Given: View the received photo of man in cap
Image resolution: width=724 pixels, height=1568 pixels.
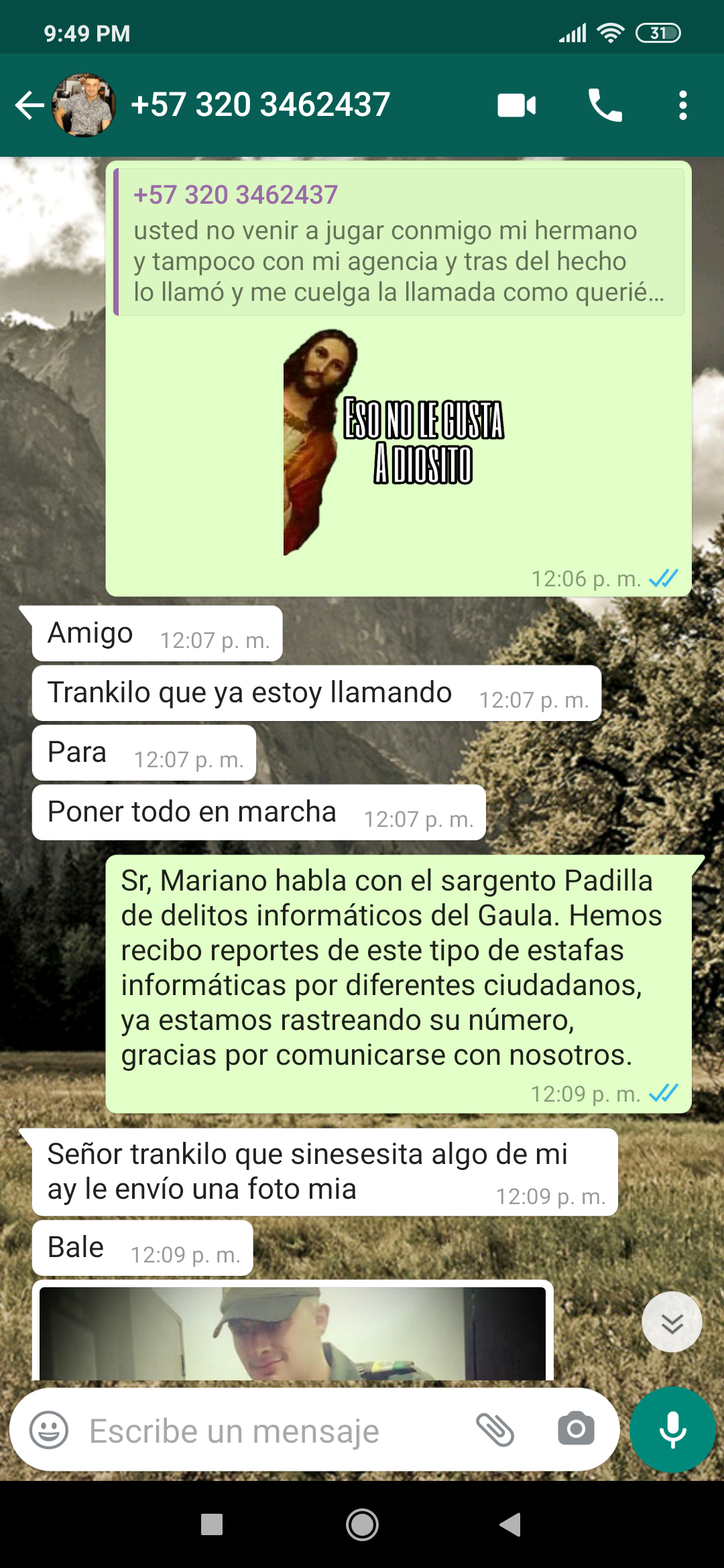Looking at the screenshot, I should [x=292, y=1333].
